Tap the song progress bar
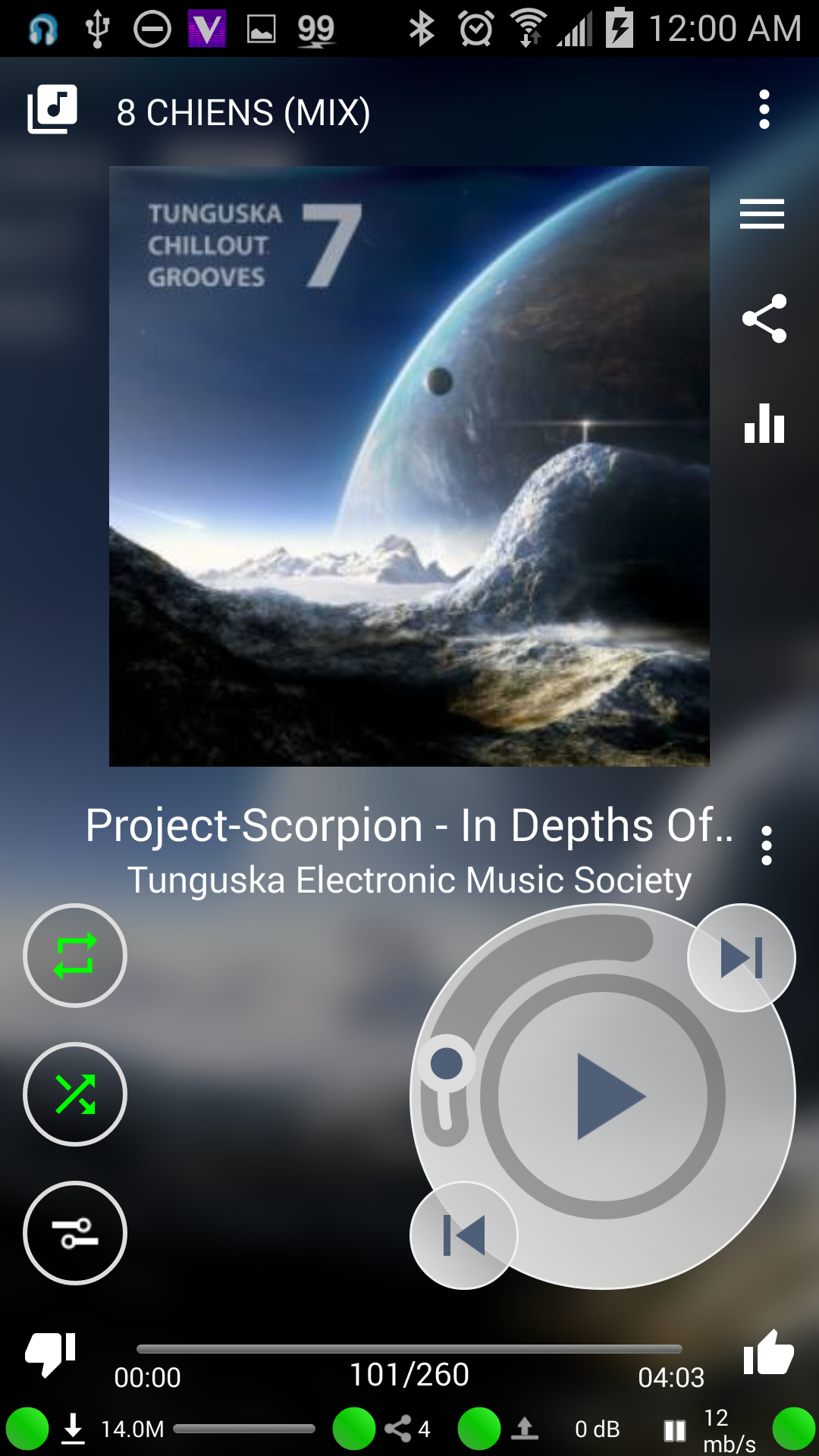 point(409,1349)
